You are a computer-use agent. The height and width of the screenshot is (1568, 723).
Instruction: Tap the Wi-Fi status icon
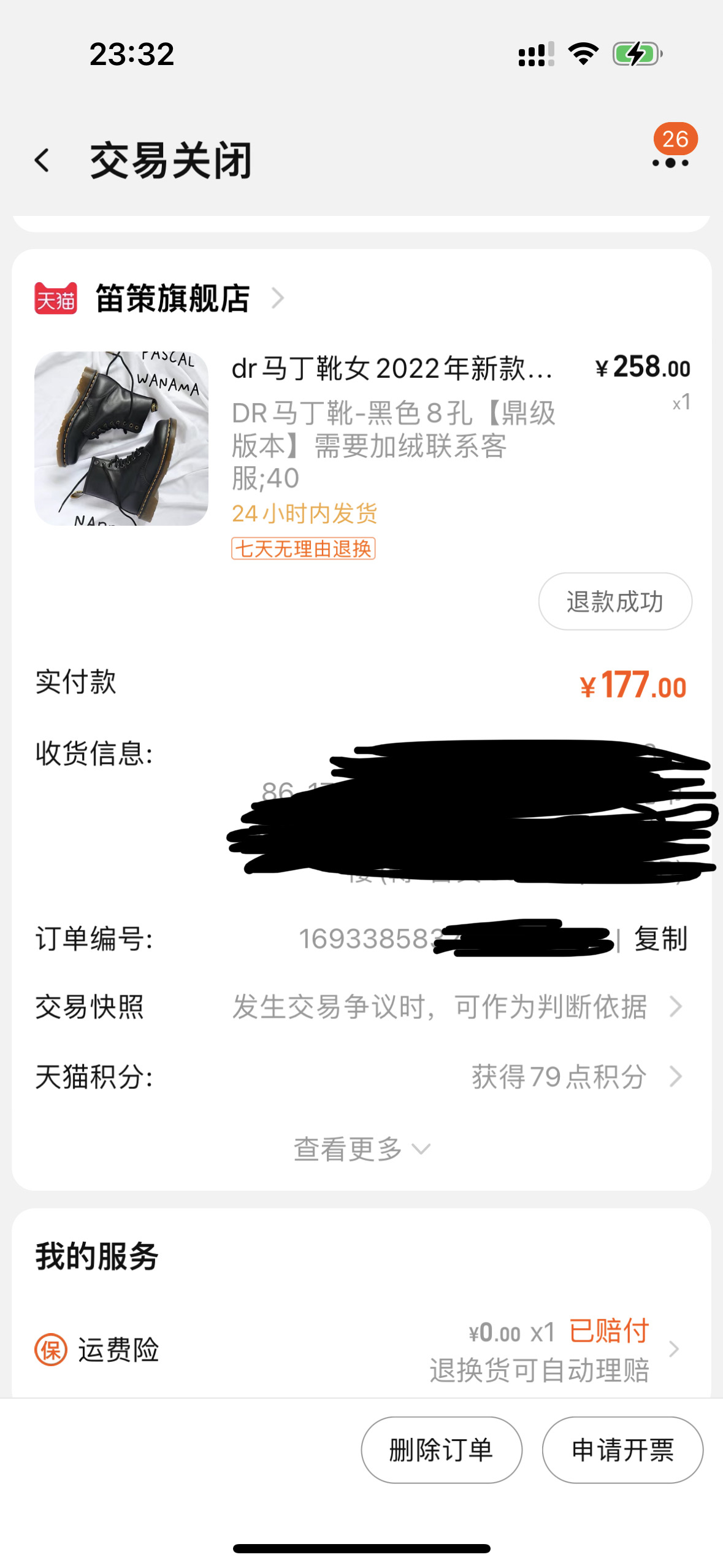tap(583, 55)
